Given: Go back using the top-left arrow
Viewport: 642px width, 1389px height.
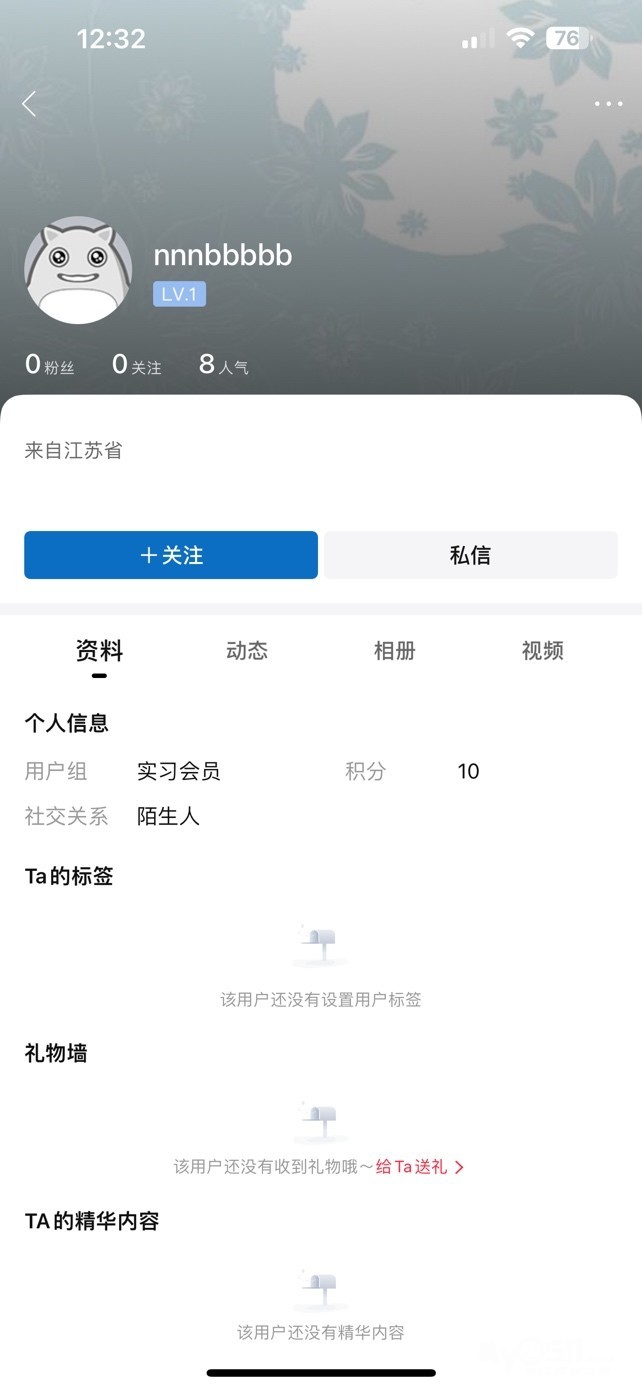Looking at the screenshot, I should [29, 104].
